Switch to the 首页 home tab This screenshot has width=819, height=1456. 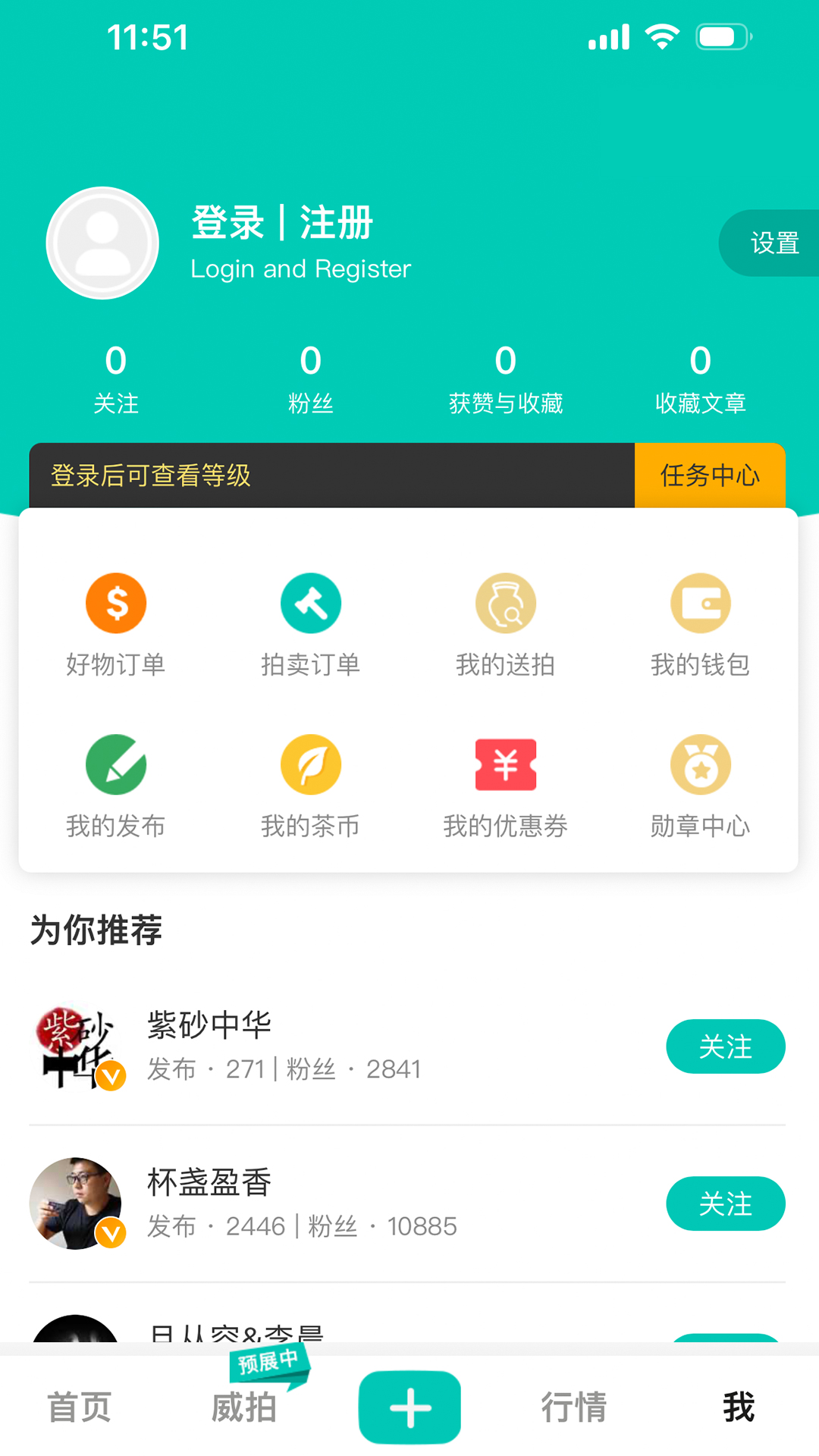point(80,1406)
